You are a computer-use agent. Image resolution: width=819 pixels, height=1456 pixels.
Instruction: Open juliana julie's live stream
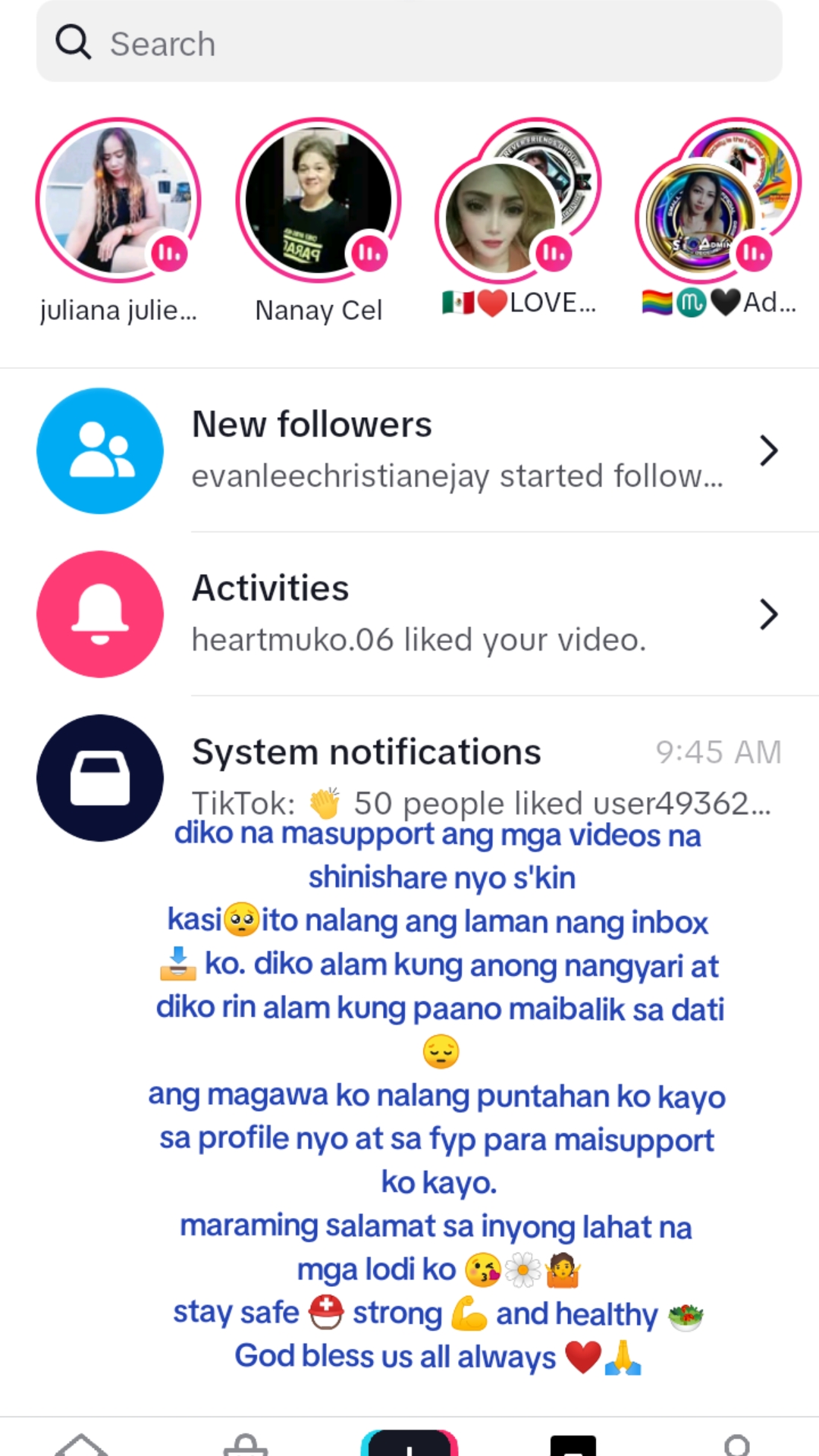coord(118,200)
